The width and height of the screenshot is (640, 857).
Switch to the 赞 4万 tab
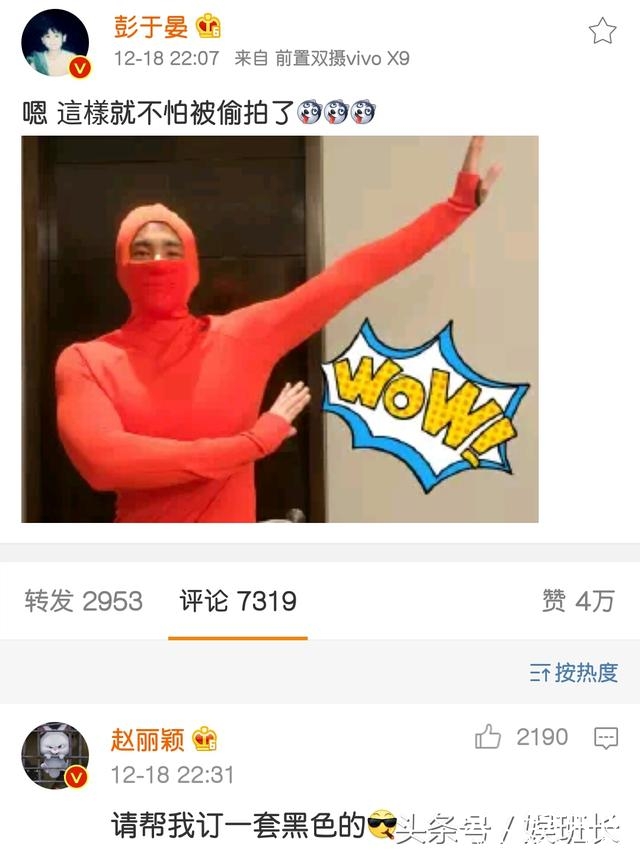tap(577, 601)
